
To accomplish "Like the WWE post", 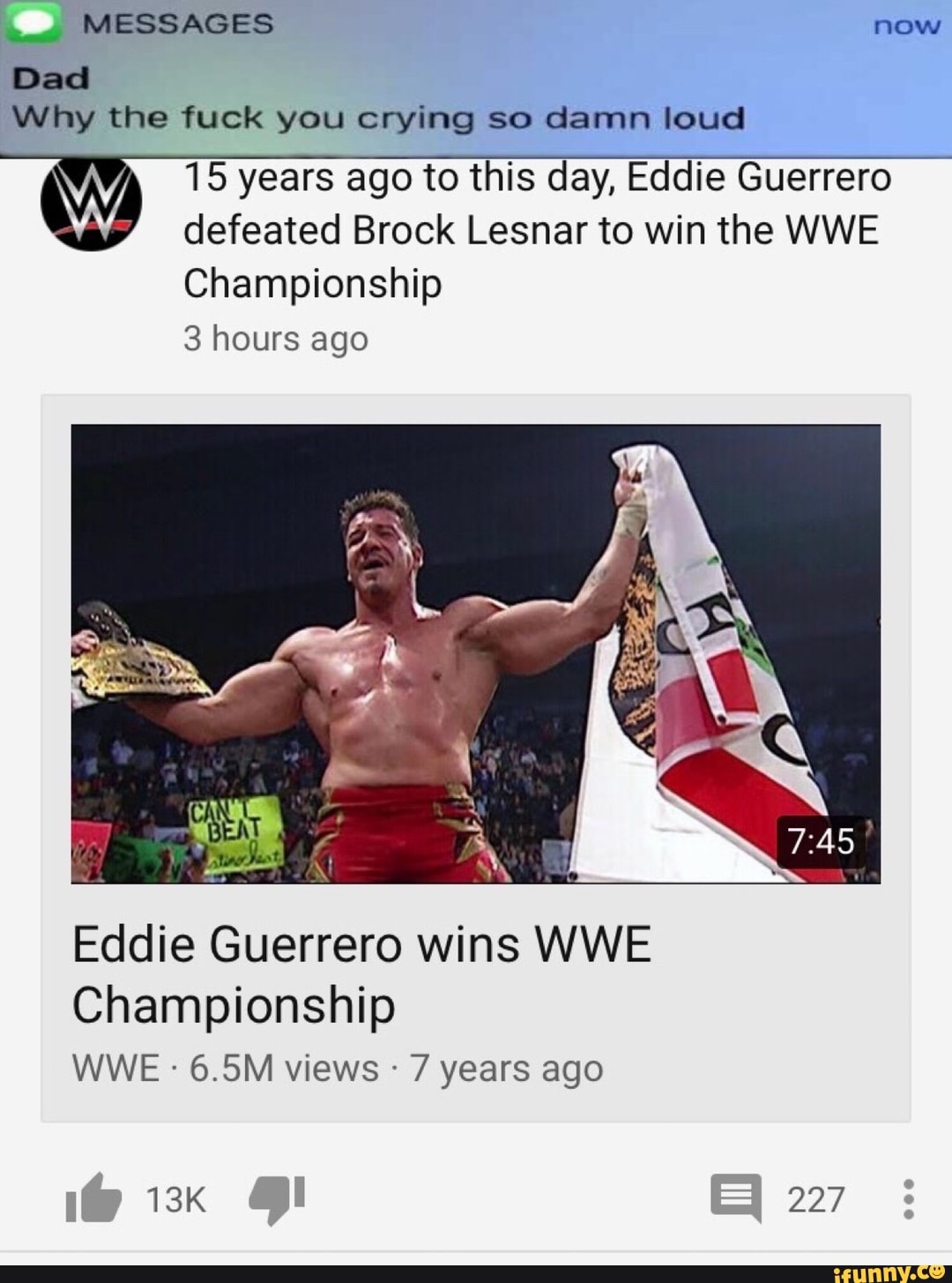I will click(x=94, y=1198).
